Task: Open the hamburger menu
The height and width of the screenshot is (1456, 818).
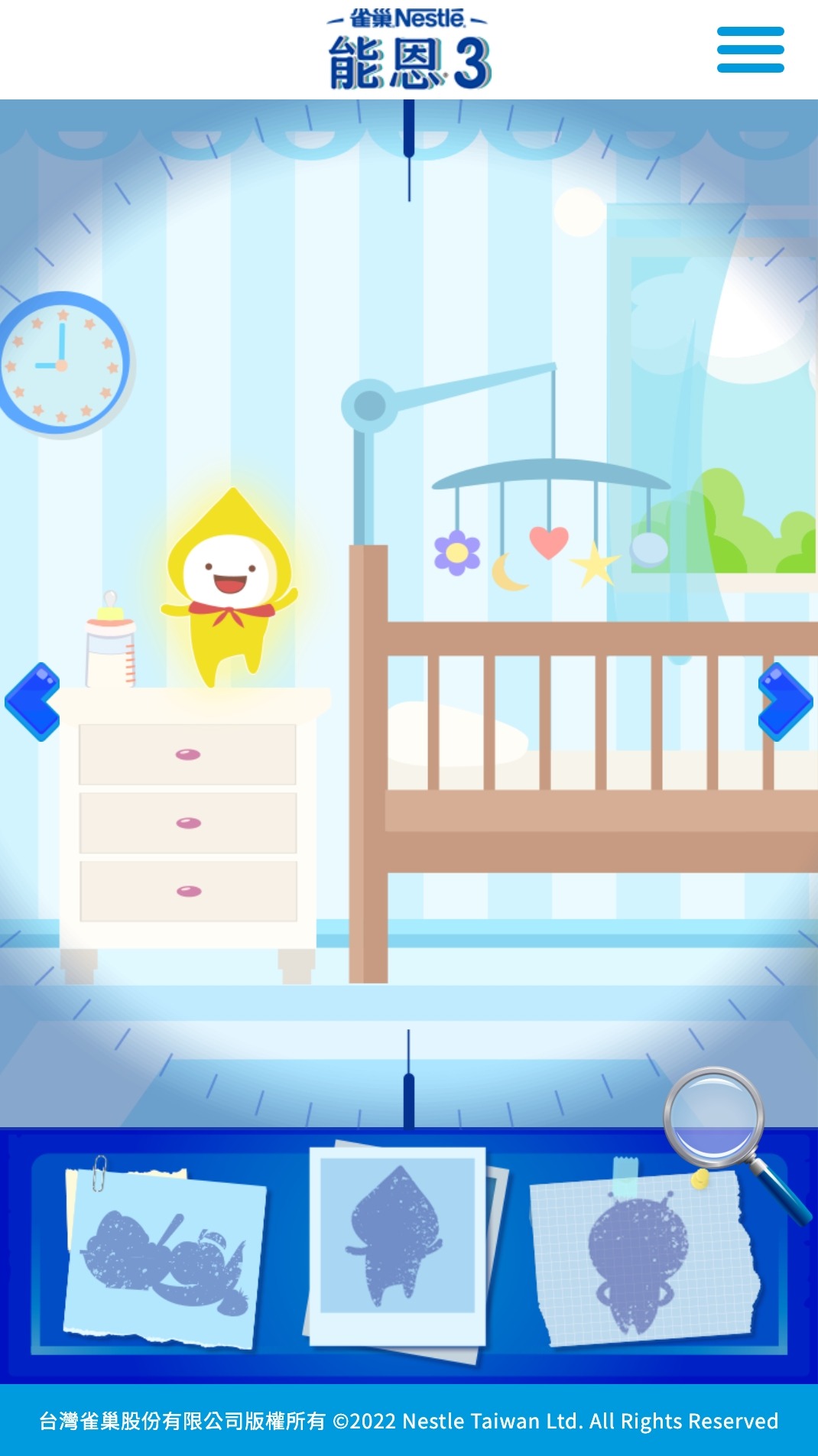Action: [x=750, y=50]
